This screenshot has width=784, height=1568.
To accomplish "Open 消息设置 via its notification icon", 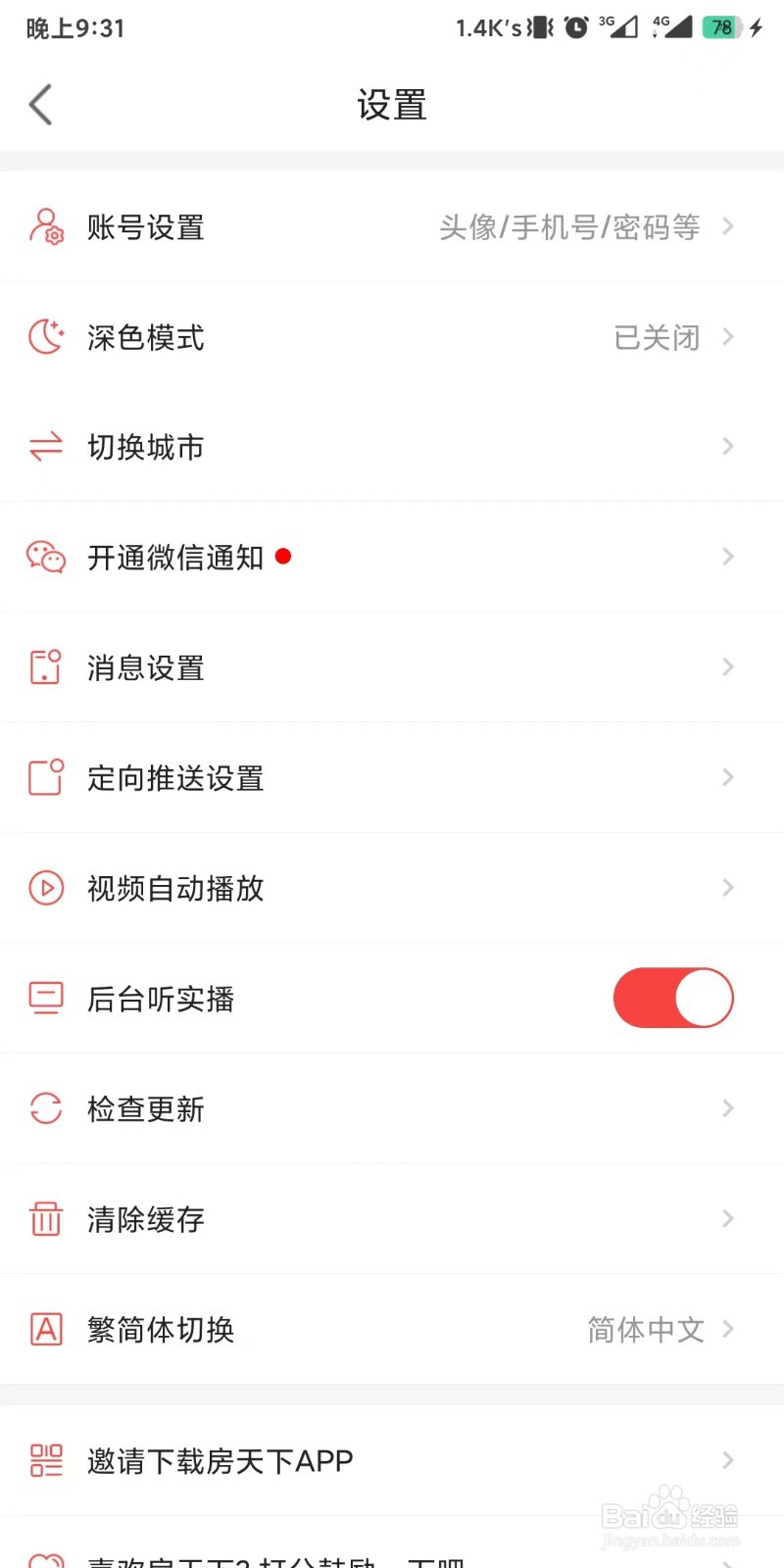I will pos(45,667).
